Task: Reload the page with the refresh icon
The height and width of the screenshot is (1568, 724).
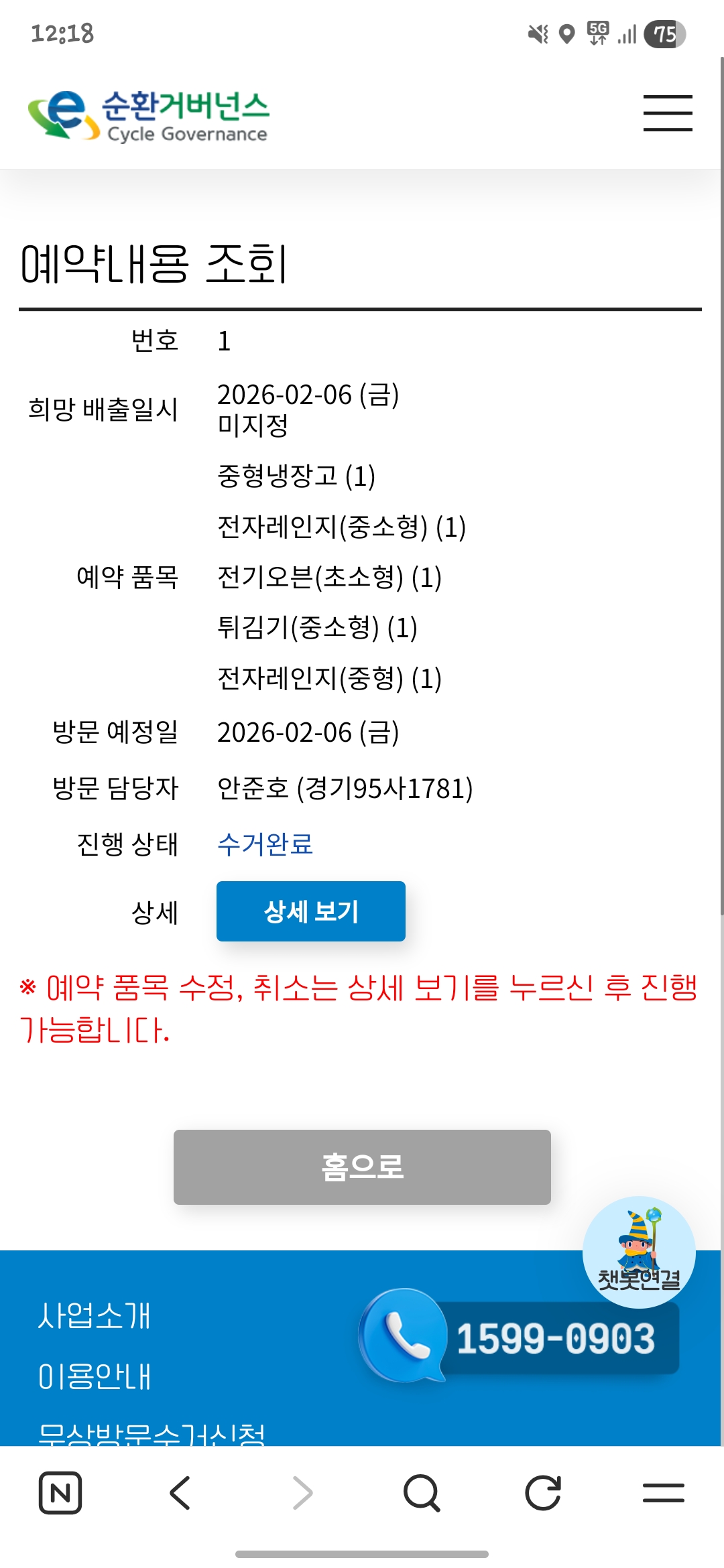Action: click(542, 1493)
